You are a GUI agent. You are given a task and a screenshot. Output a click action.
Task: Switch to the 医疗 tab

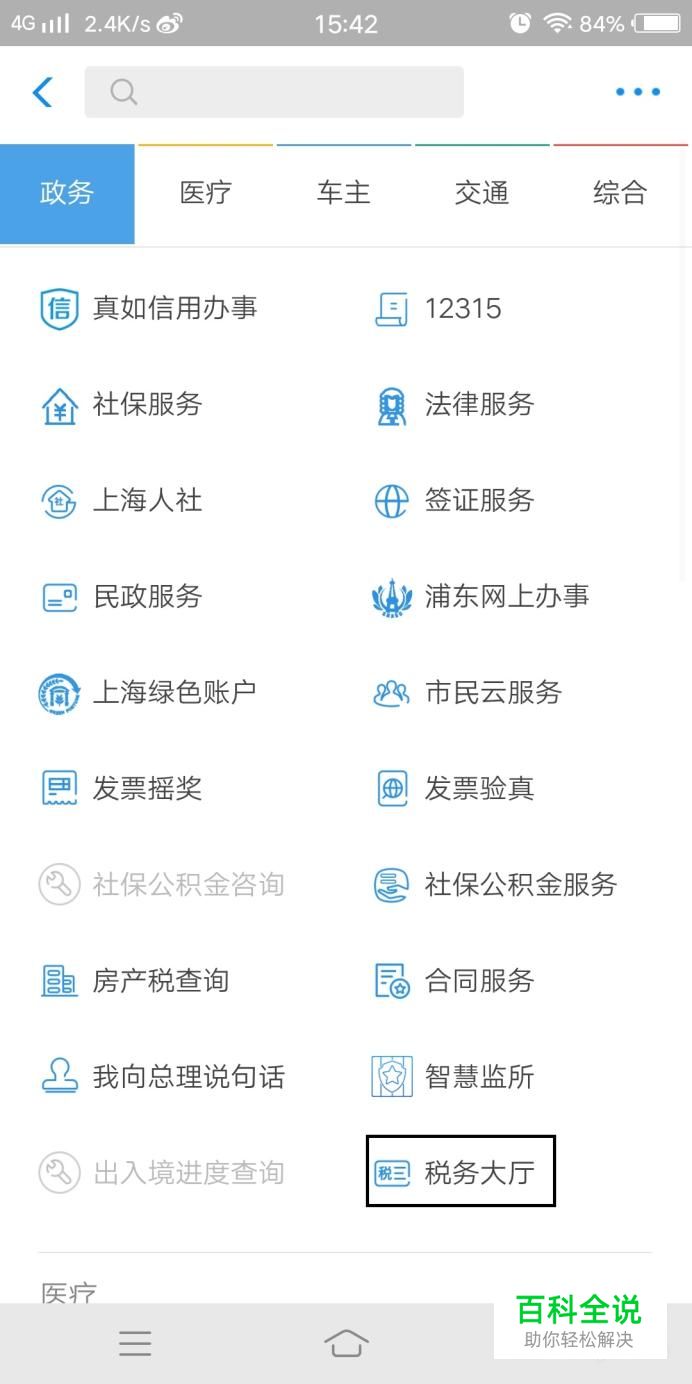[x=206, y=194]
